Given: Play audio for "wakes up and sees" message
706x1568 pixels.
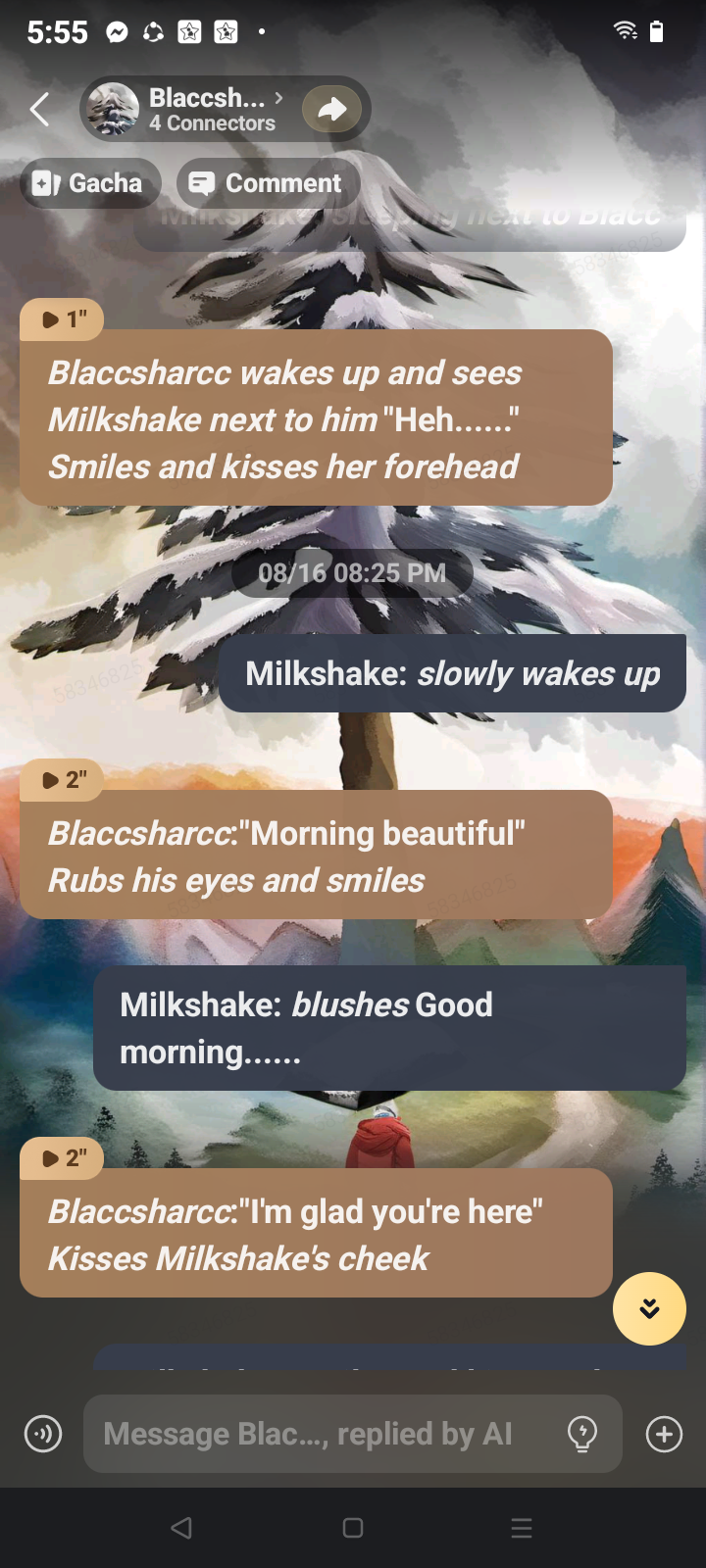Looking at the screenshot, I should coord(63,319).
